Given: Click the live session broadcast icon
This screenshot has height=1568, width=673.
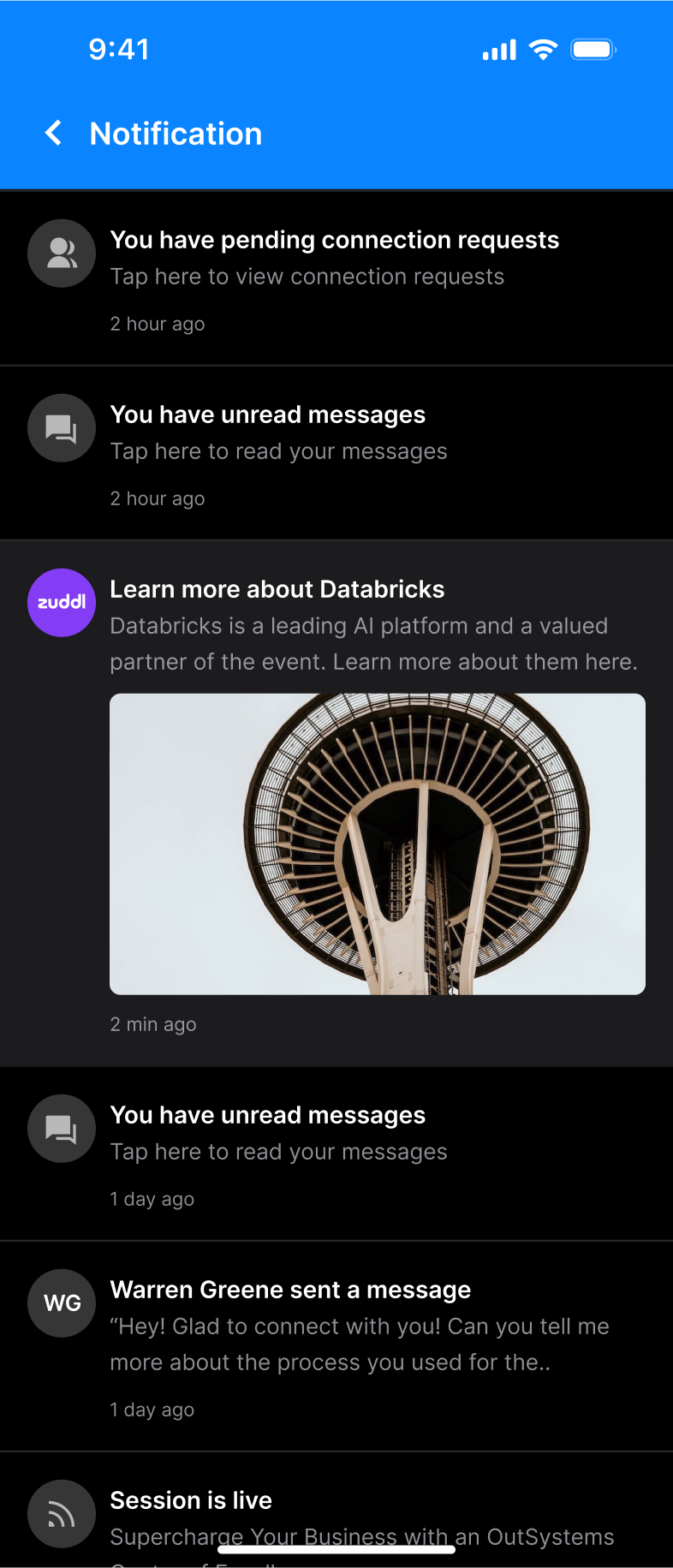Looking at the screenshot, I should pos(61,1513).
